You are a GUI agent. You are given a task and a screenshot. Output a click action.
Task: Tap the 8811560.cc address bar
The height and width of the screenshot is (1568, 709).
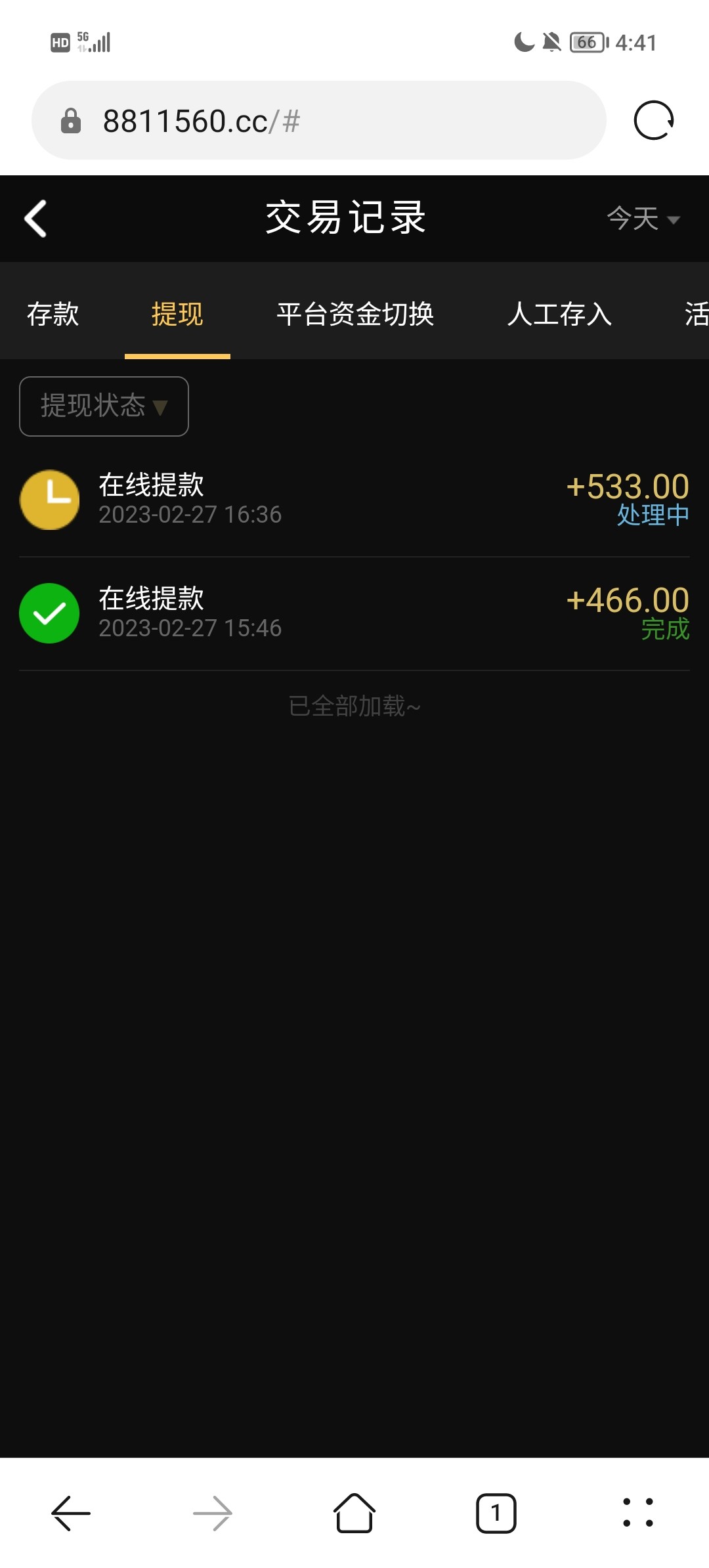(x=318, y=121)
